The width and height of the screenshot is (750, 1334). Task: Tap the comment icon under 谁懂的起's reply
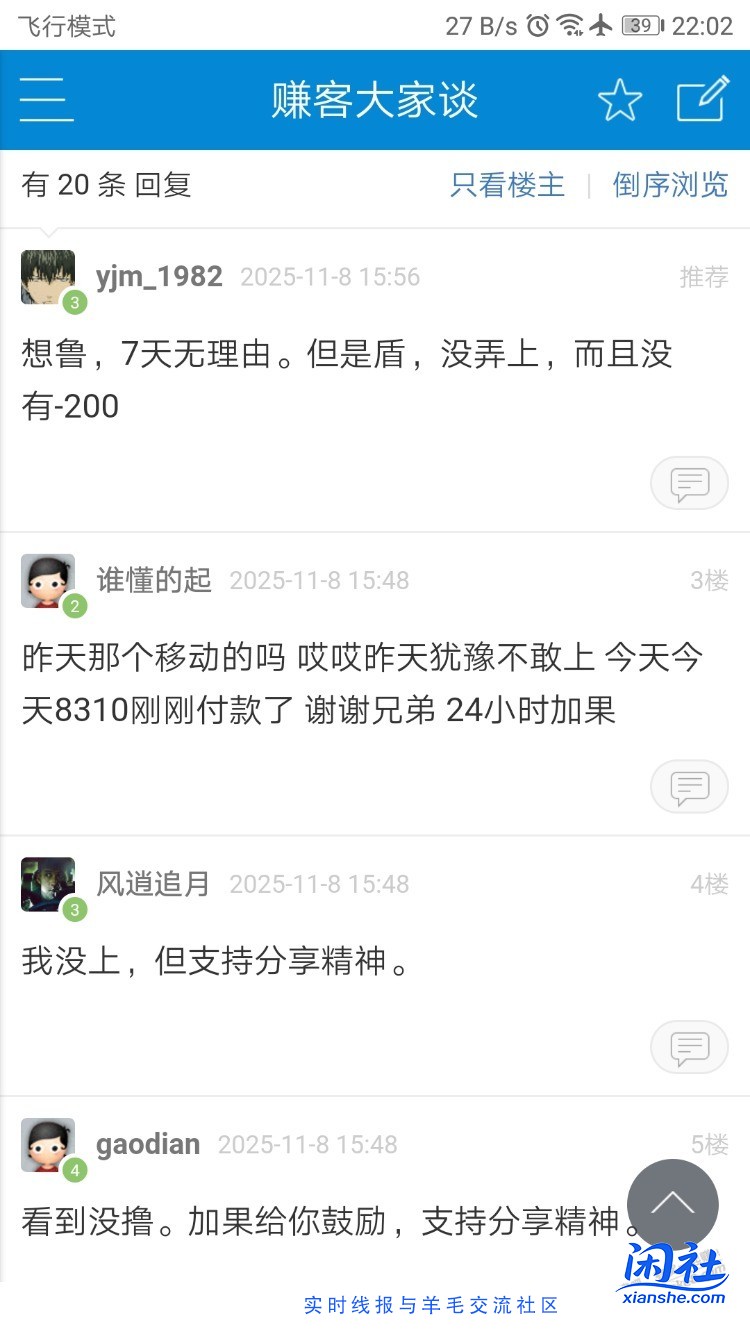point(689,786)
